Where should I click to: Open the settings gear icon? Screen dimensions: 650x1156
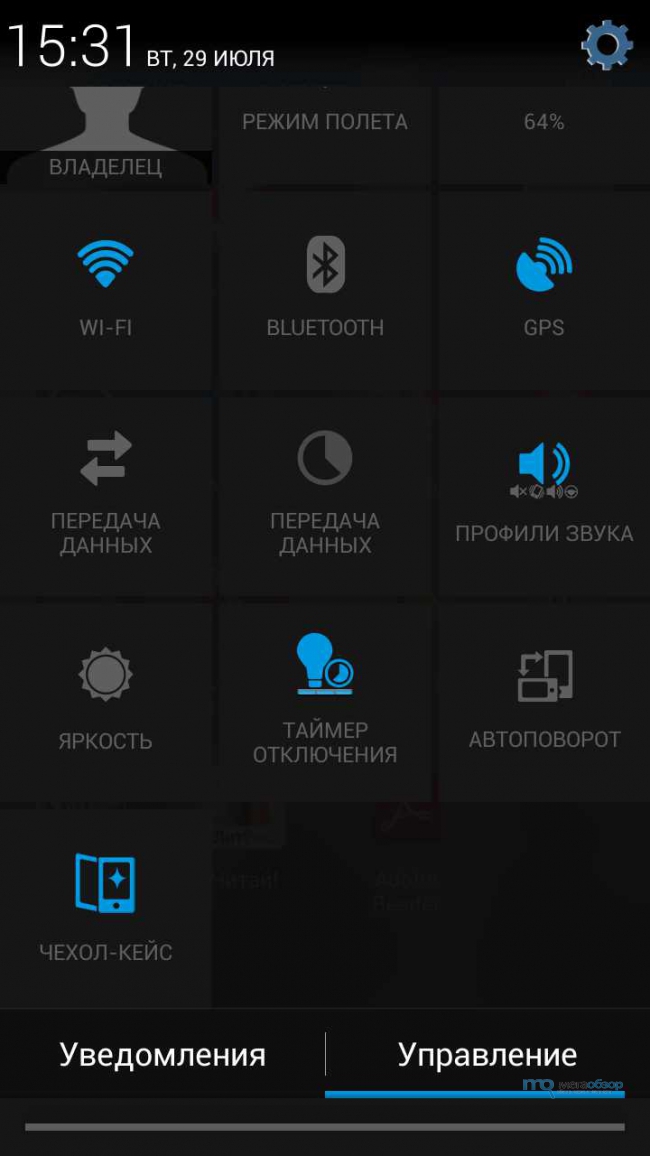tap(607, 46)
